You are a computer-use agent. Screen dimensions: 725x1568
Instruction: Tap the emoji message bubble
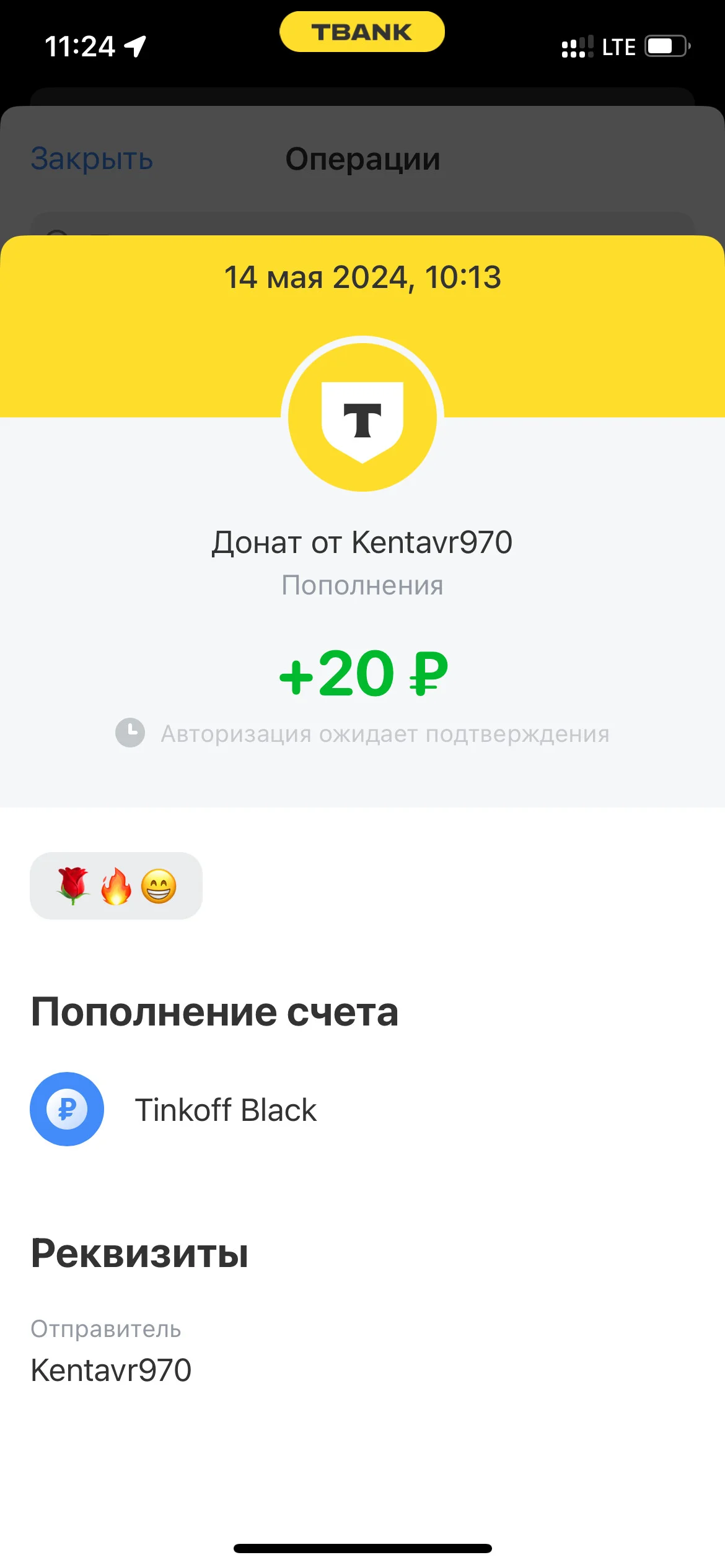tap(116, 886)
